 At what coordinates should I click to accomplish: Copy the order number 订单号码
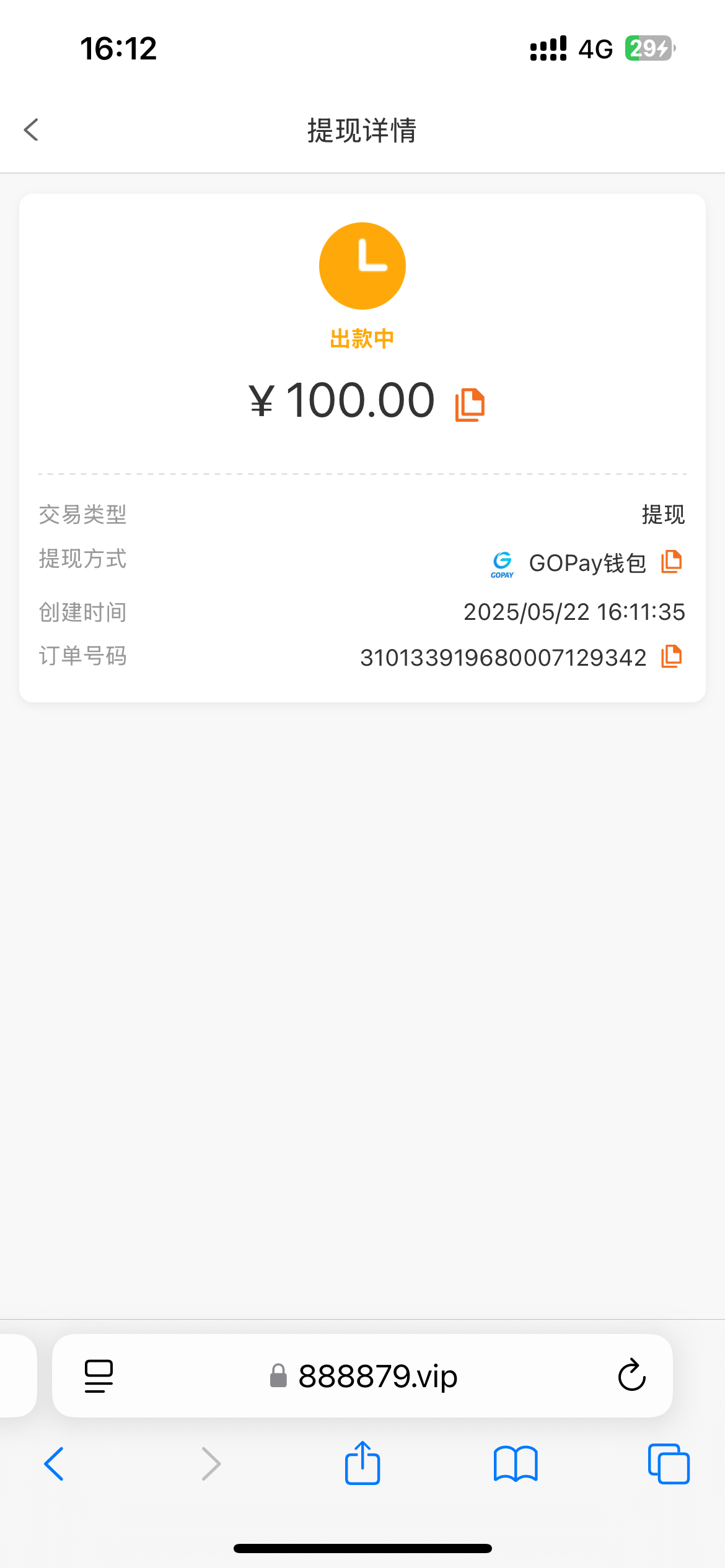(x=672, y=656)
